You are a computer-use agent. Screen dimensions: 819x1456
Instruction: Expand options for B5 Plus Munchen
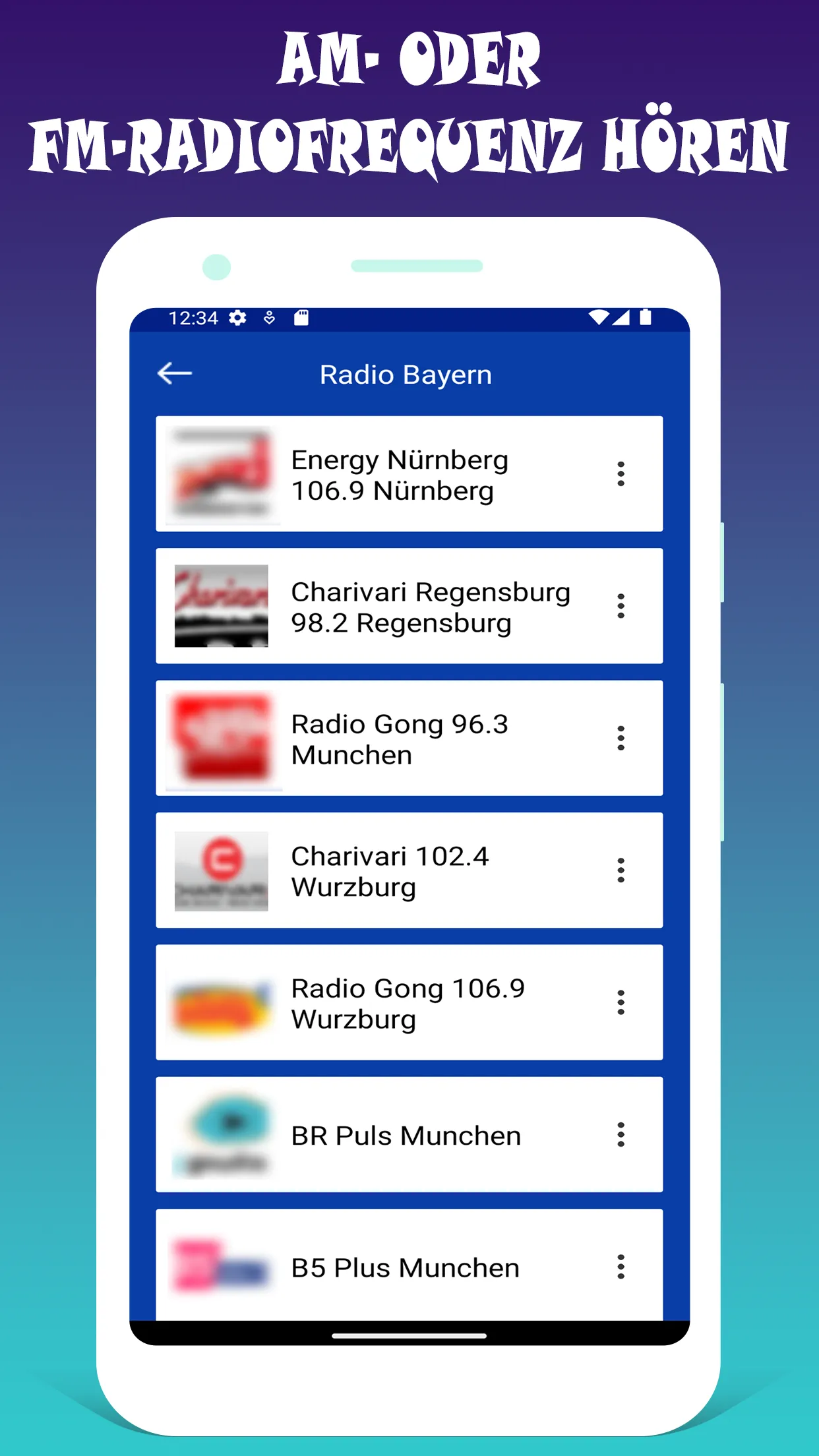click(620, 1266)
